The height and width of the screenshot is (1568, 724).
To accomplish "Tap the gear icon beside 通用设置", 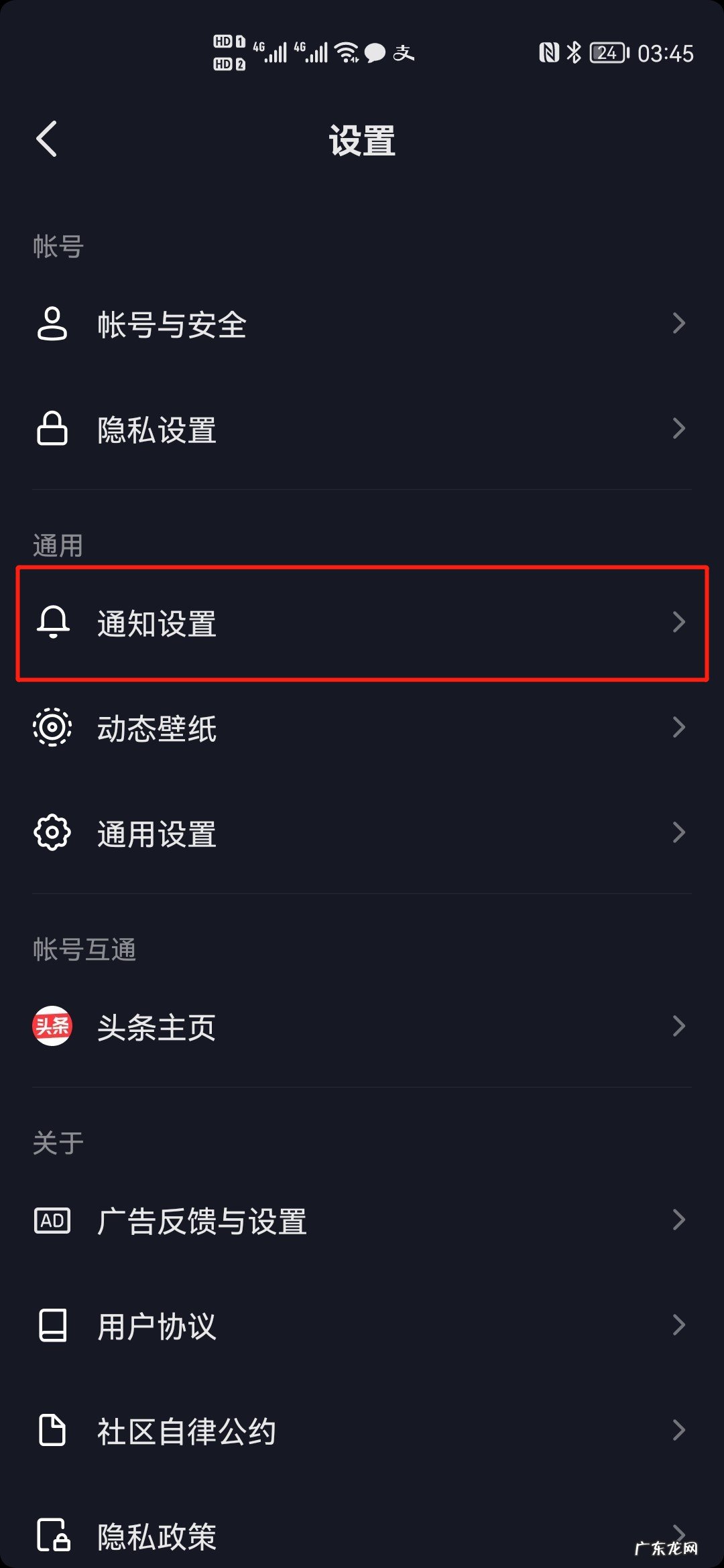I will [x=52, y=833].
